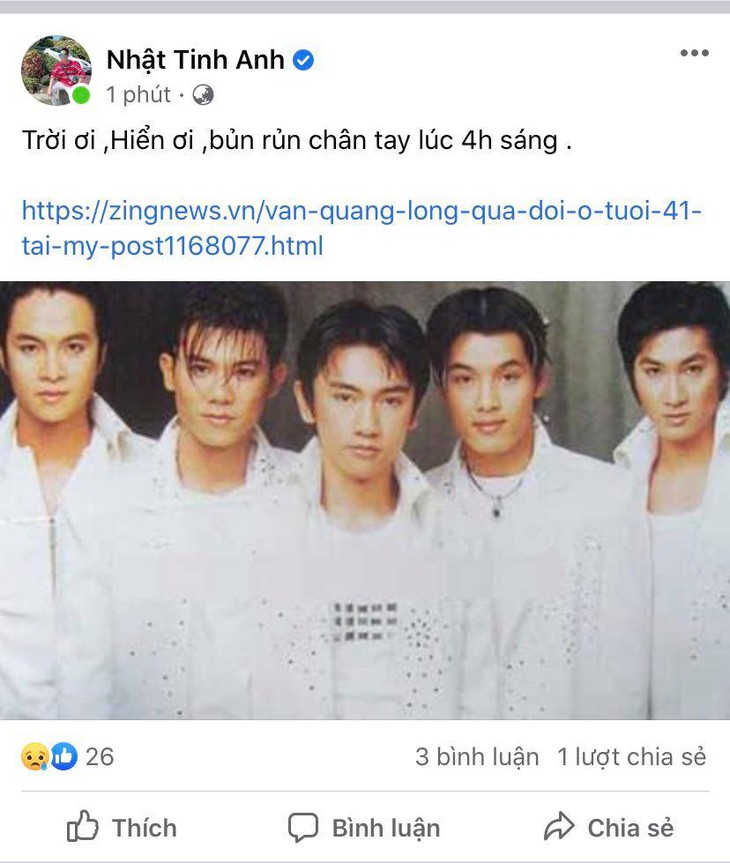Viewport: 730px width, 863px height.
Task: Open the post's three-dot options menu
Action: 694,54
